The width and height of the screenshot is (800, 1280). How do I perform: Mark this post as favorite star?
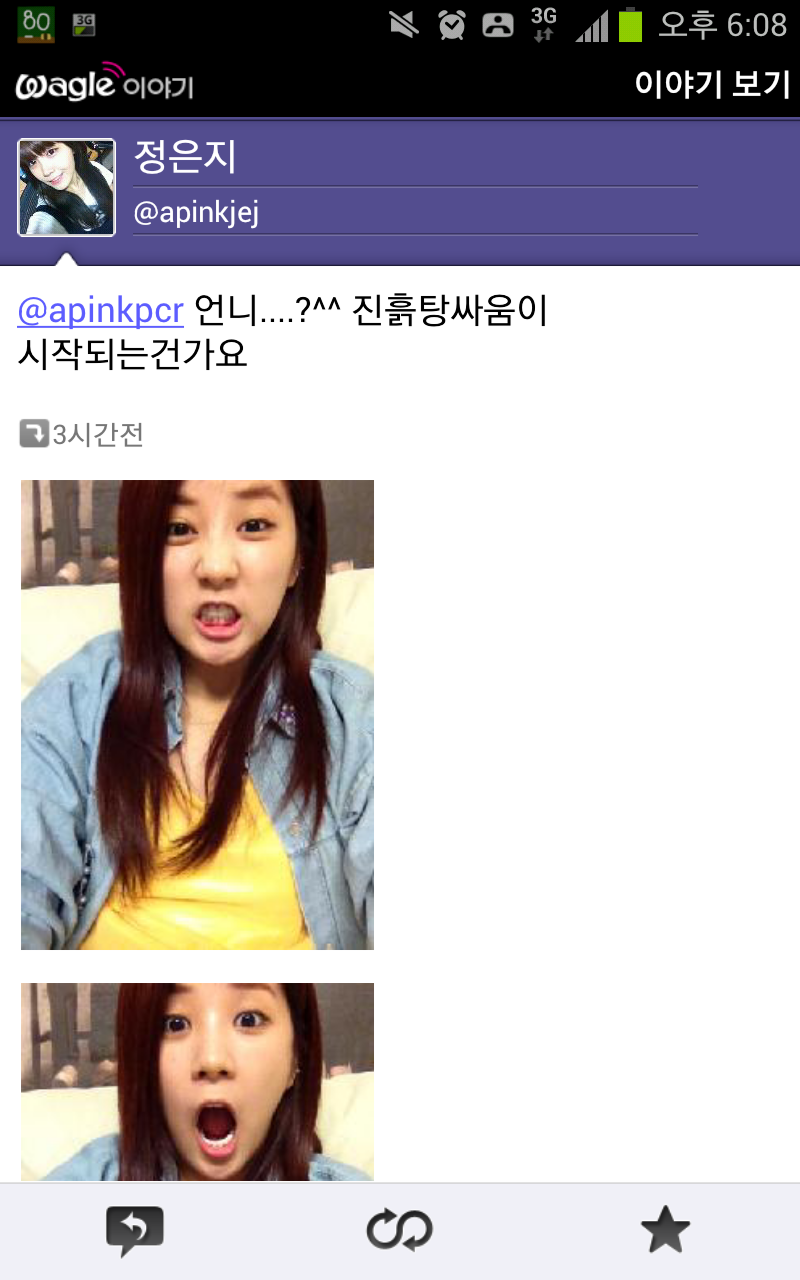pyautogui.click(x=665, y=1231)
